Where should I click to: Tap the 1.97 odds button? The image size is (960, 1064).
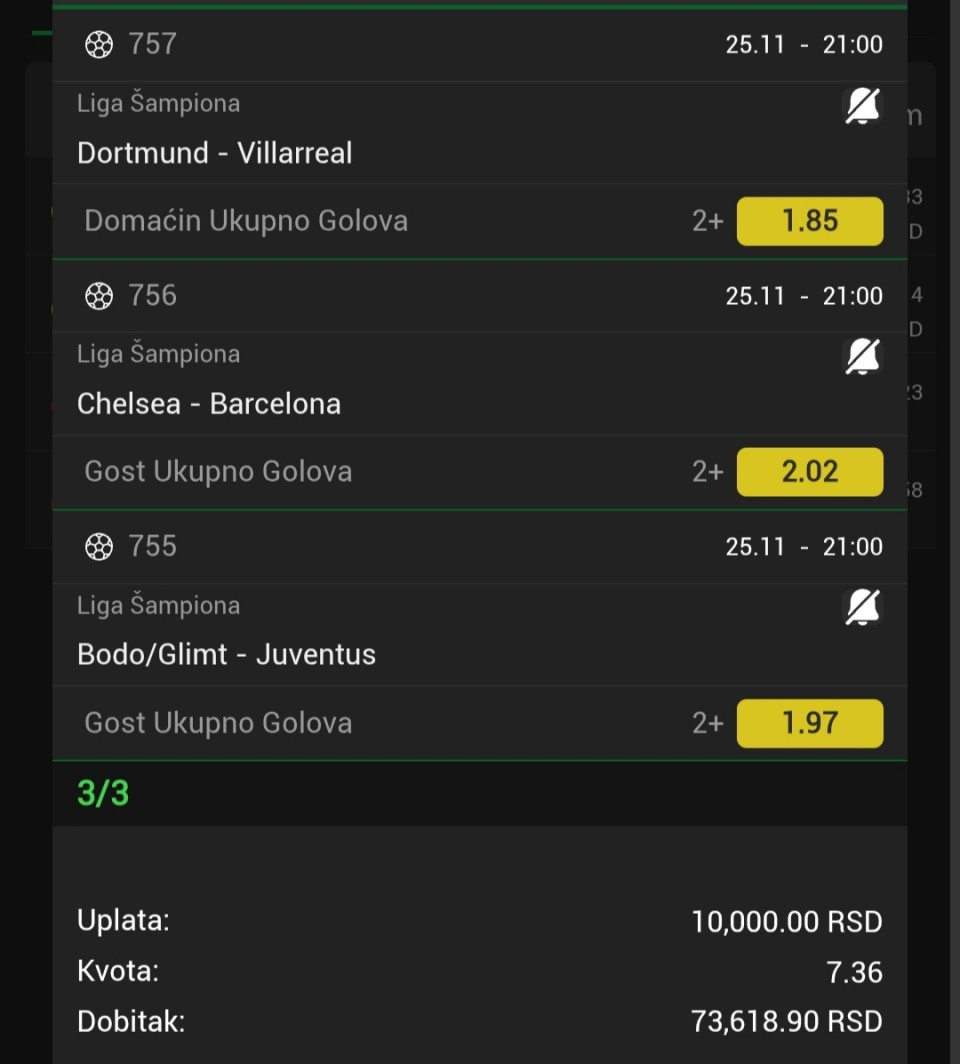point(809,723)
